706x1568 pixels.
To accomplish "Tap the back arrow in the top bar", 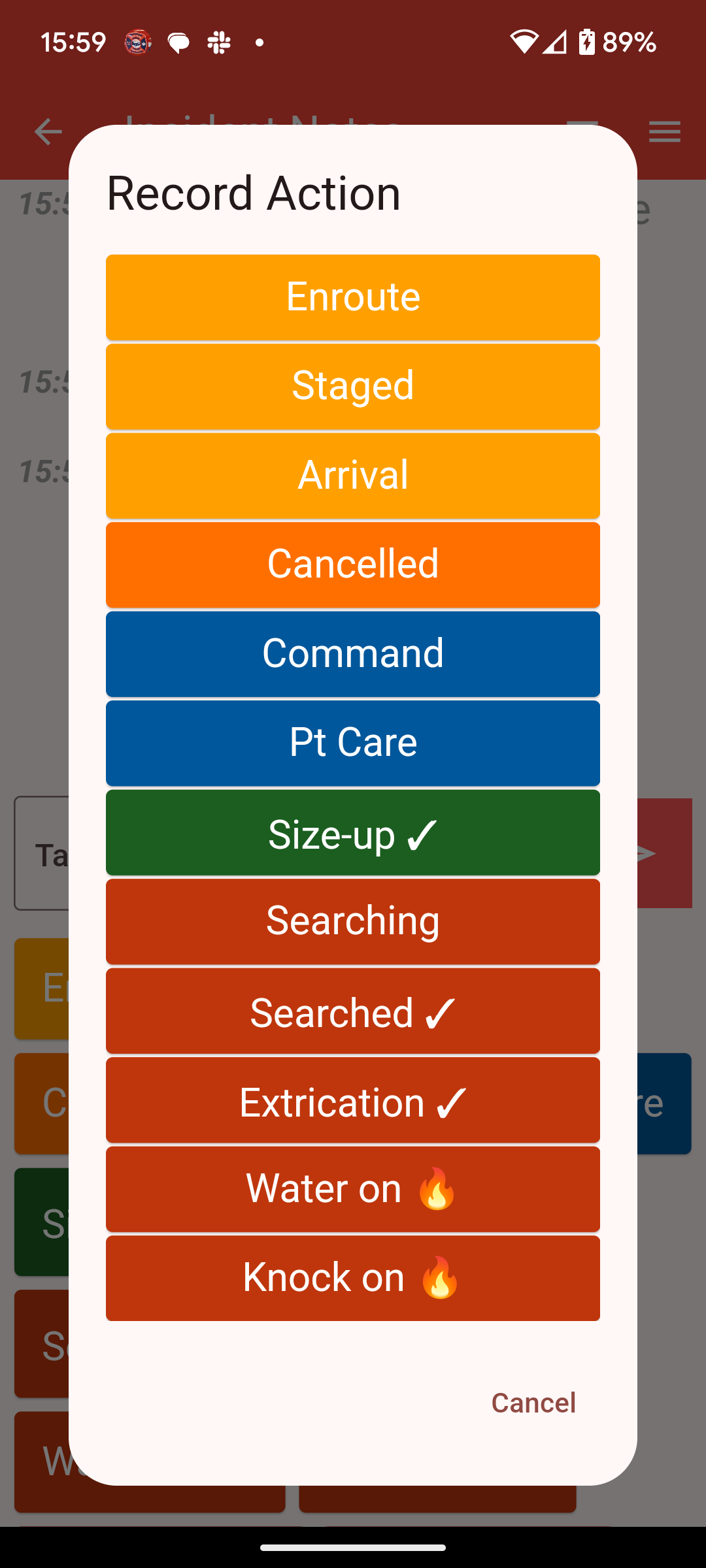I will [48, 132].
